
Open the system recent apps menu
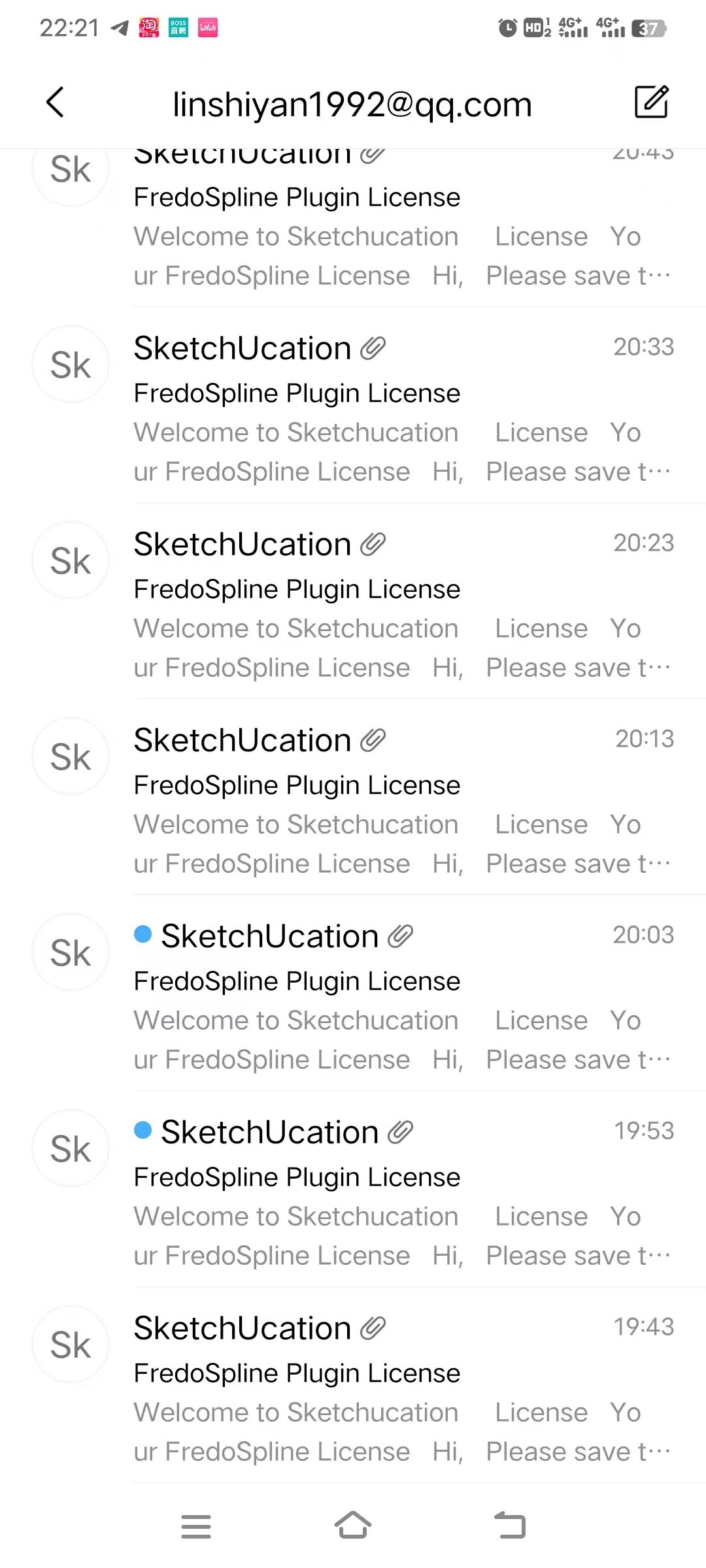coord(196,1527)
